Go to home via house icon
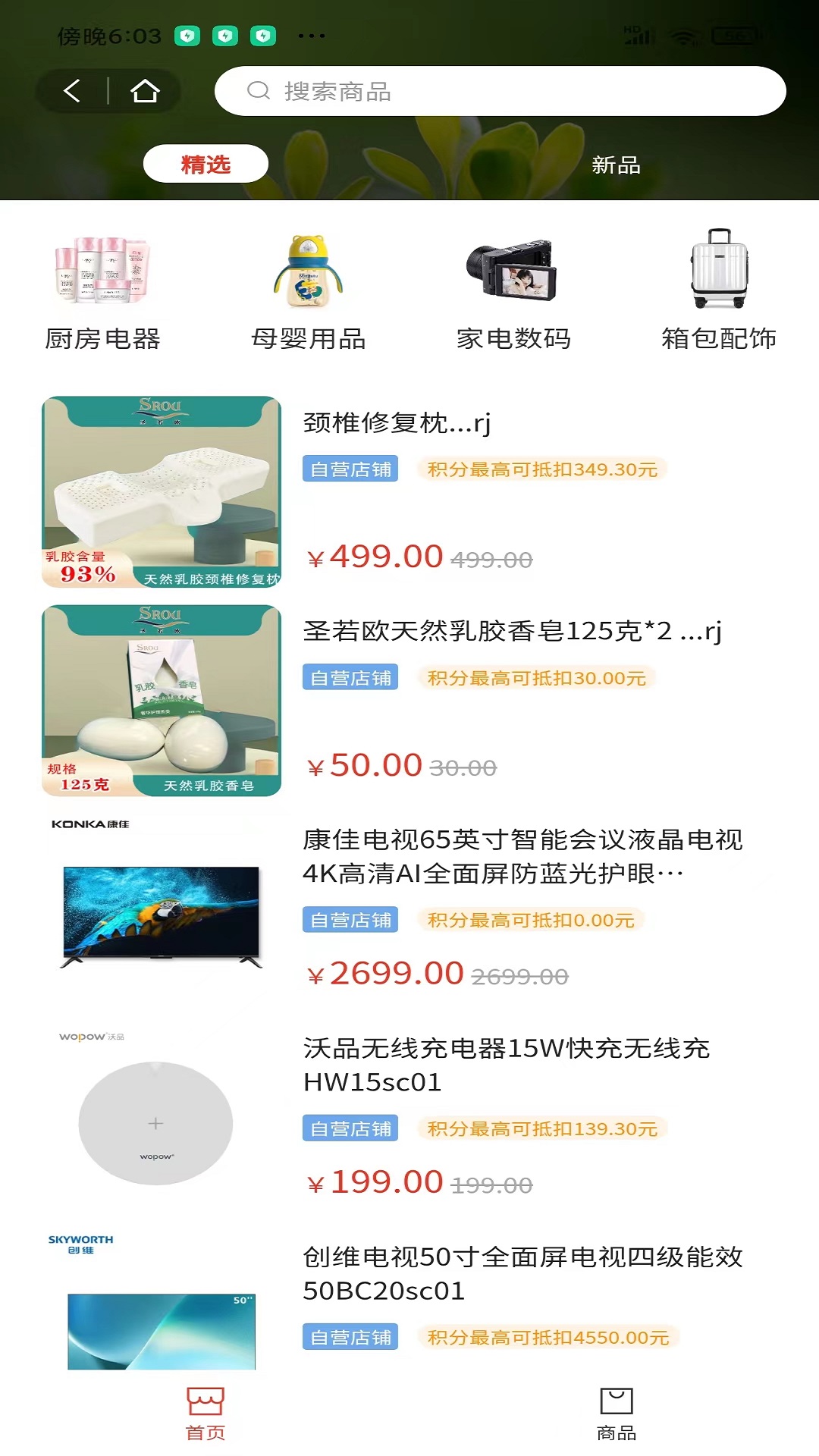The image size is (819, 1456). (145, 91)
